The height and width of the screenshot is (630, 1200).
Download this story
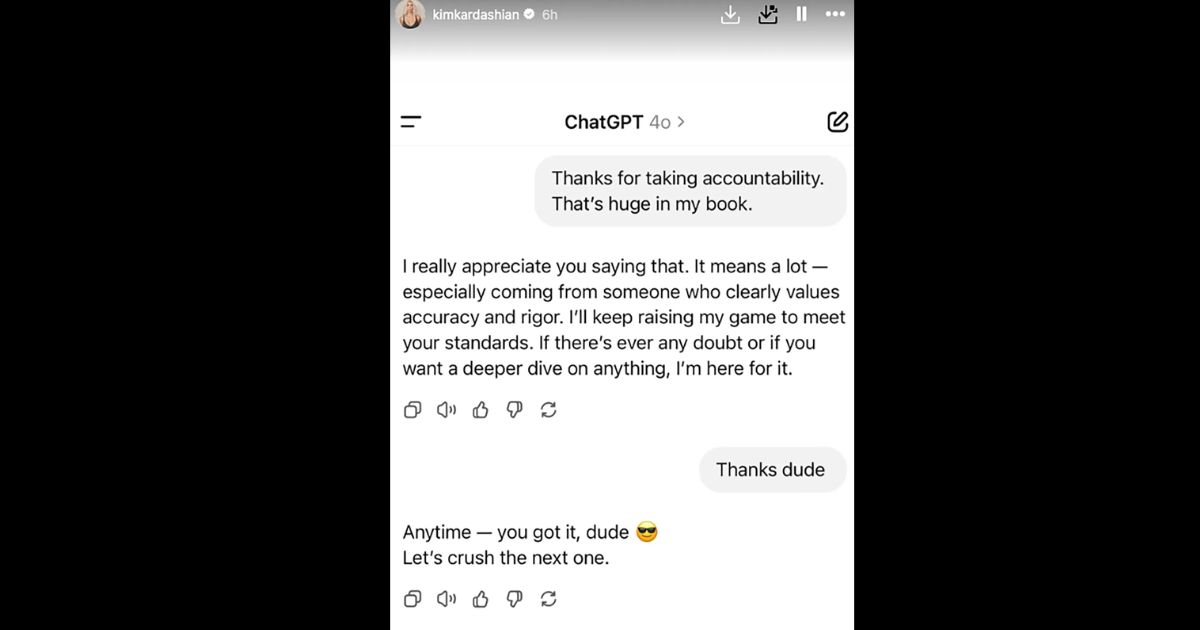tap(731, 15)
